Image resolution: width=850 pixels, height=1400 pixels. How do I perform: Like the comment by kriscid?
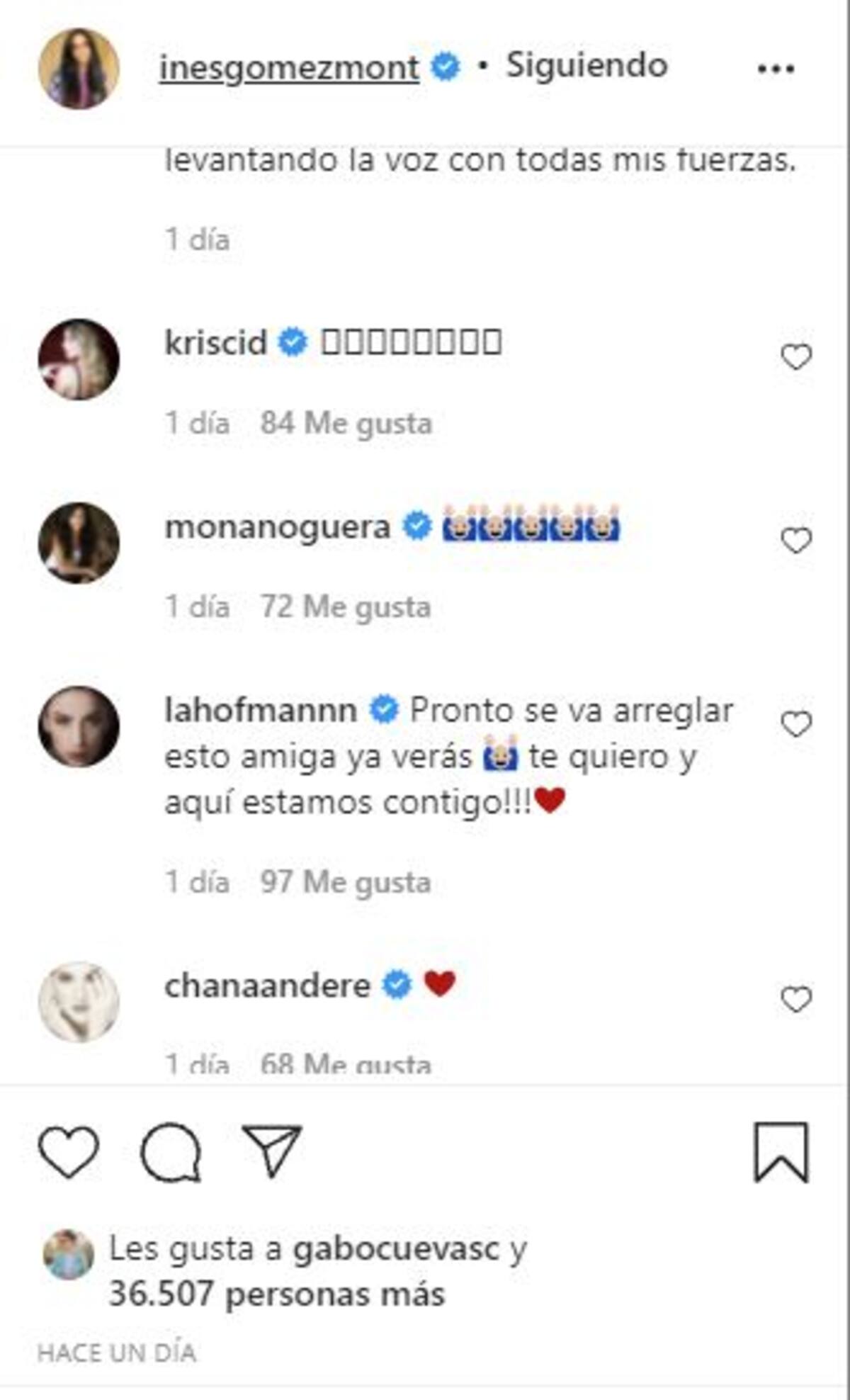pyautogui.click(x=795, y=357)
